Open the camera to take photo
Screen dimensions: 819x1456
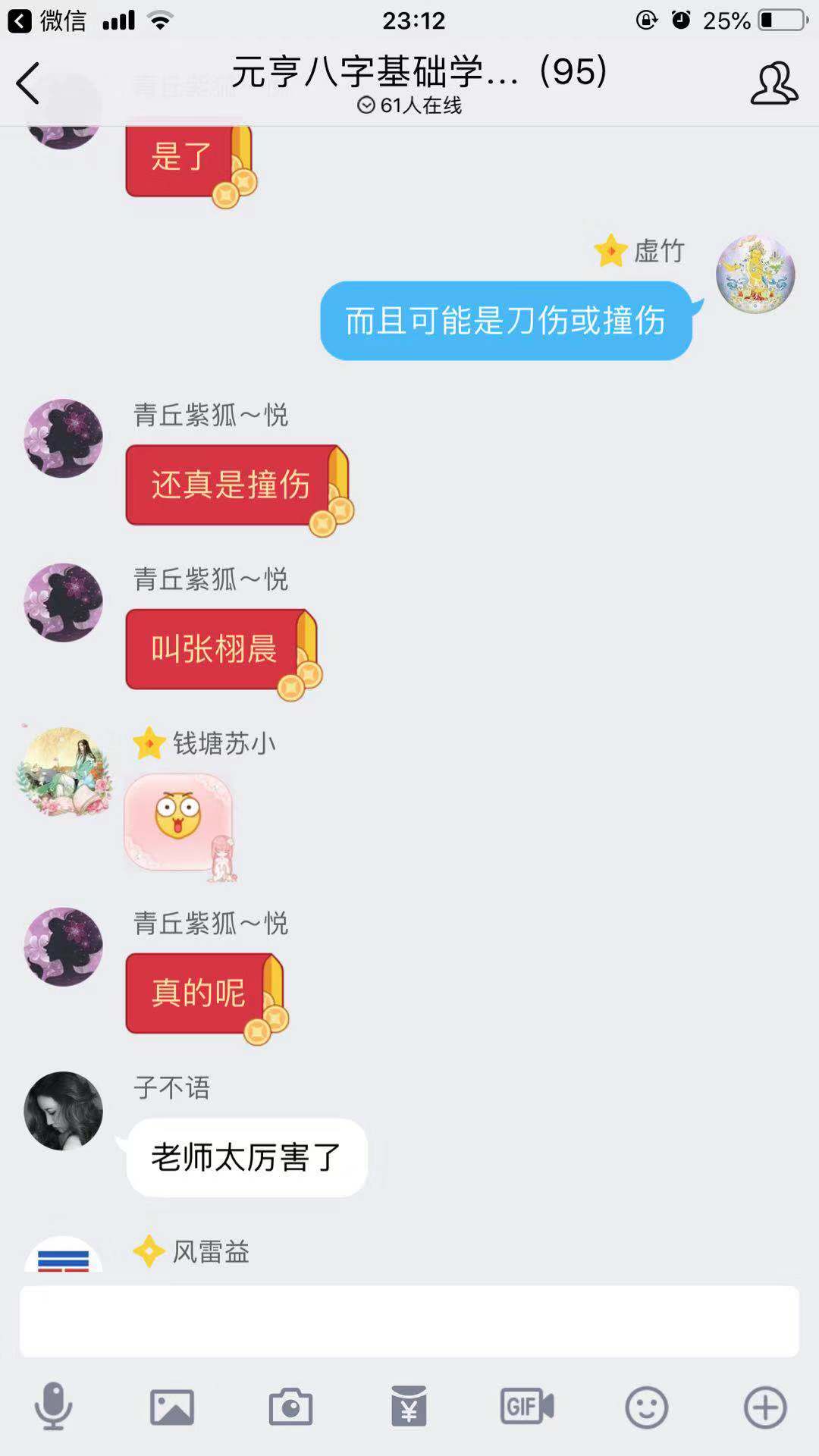click(x=290, y=1407)
